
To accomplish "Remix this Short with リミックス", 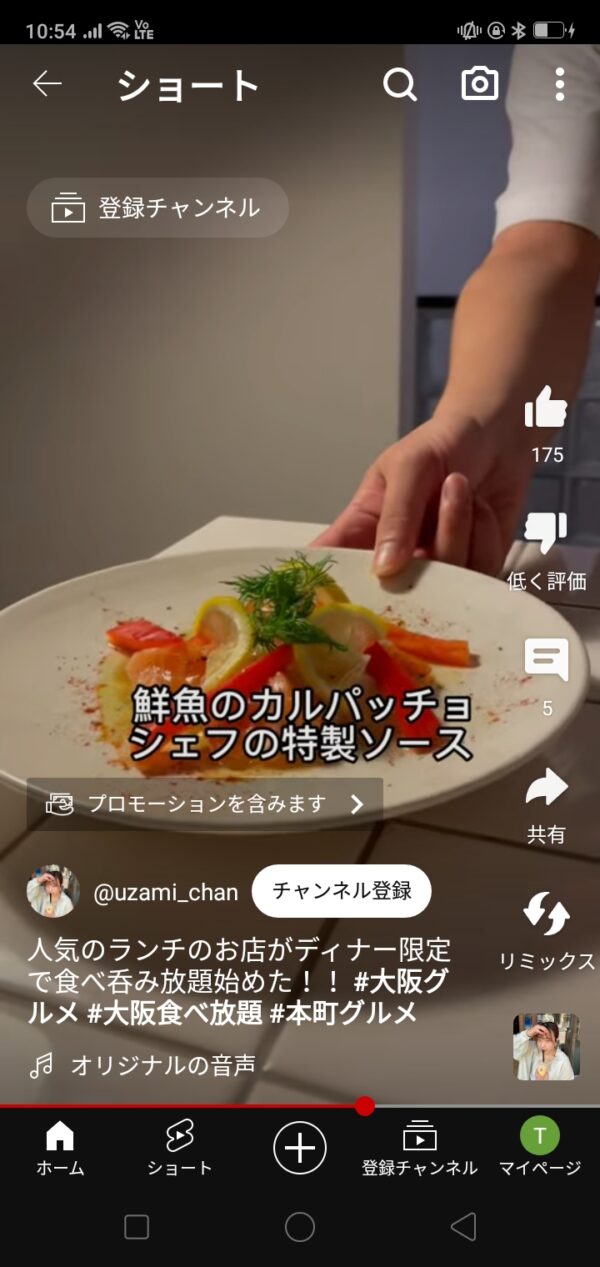I will pos(546,915).
